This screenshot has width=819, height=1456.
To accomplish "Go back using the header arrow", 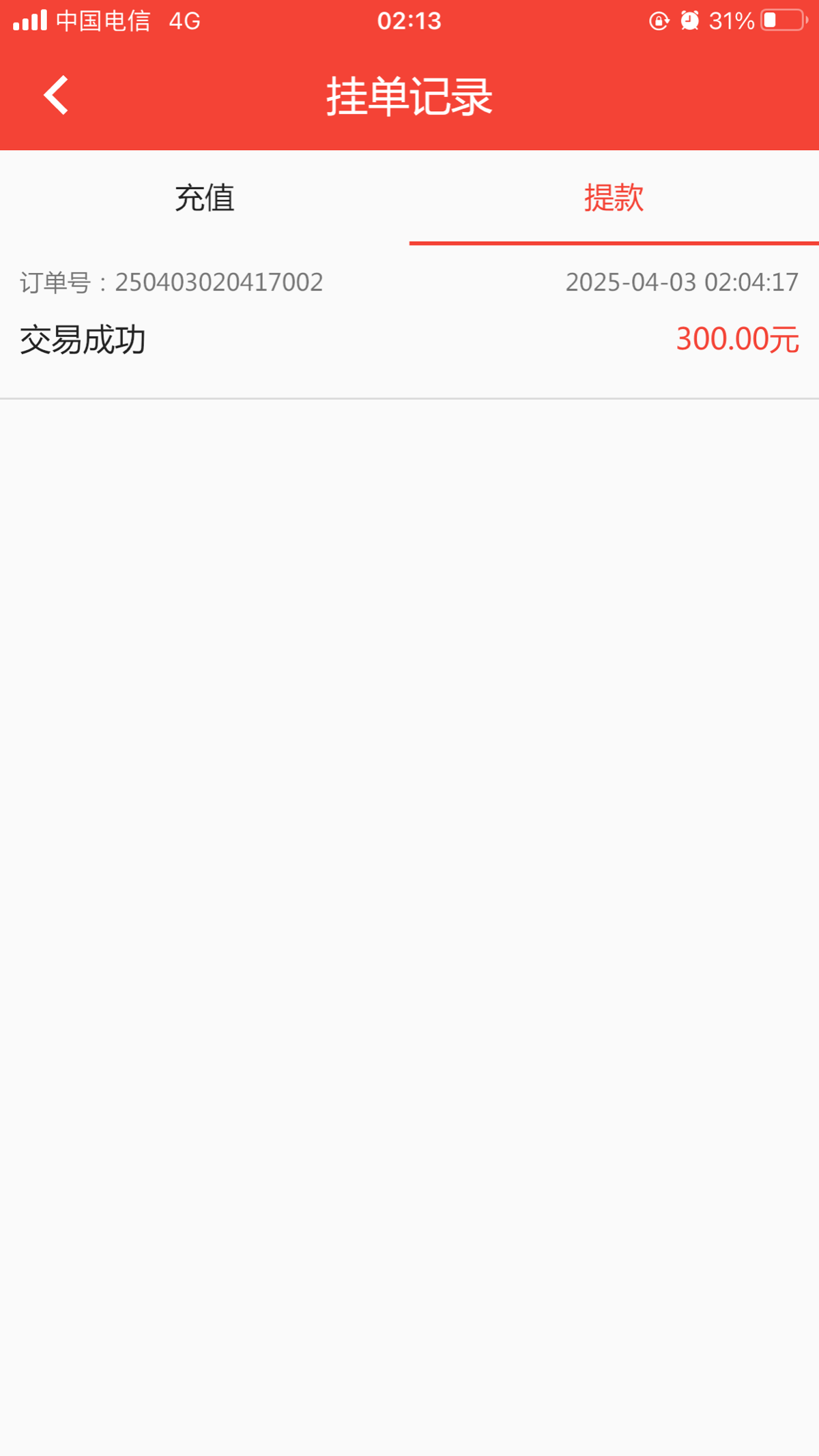I will (56, 95).
